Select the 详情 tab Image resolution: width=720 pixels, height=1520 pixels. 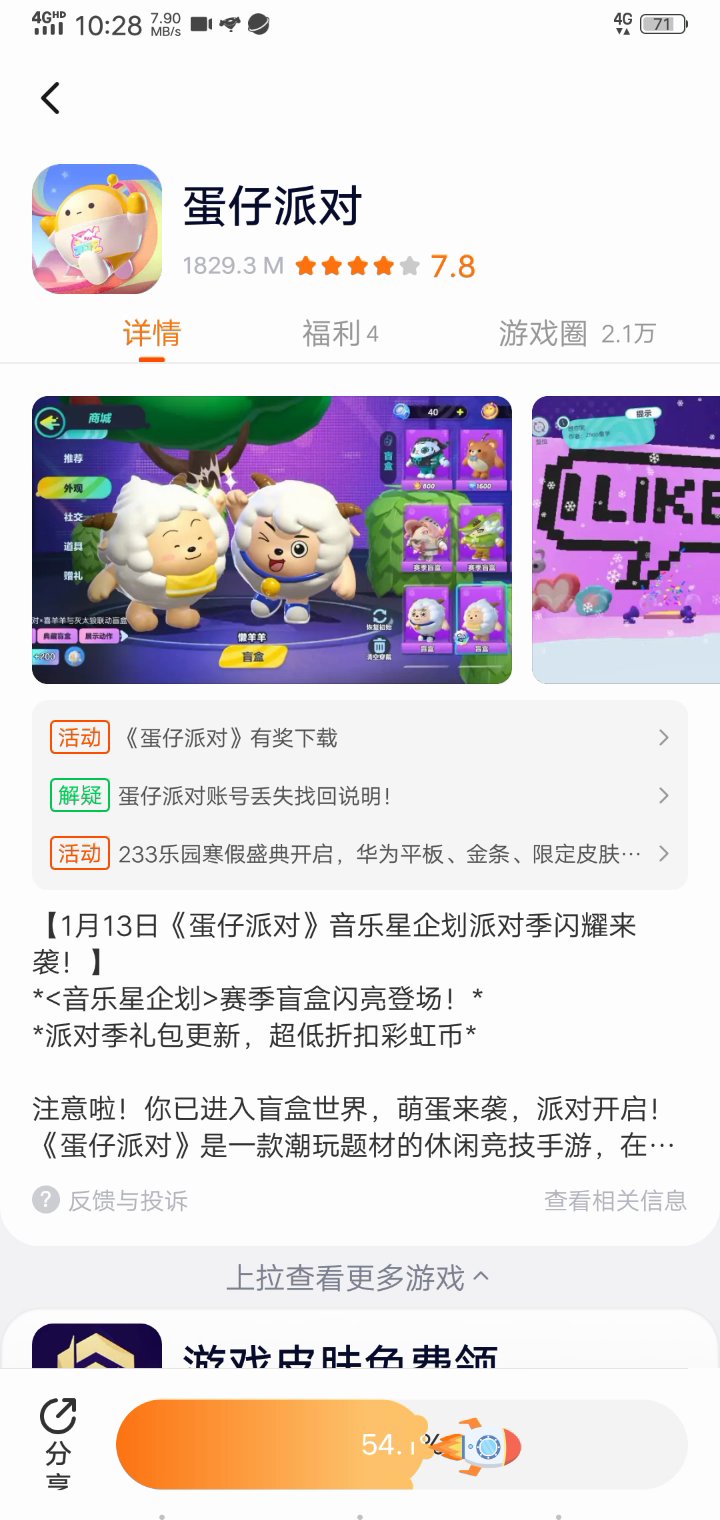coord(151,334)
